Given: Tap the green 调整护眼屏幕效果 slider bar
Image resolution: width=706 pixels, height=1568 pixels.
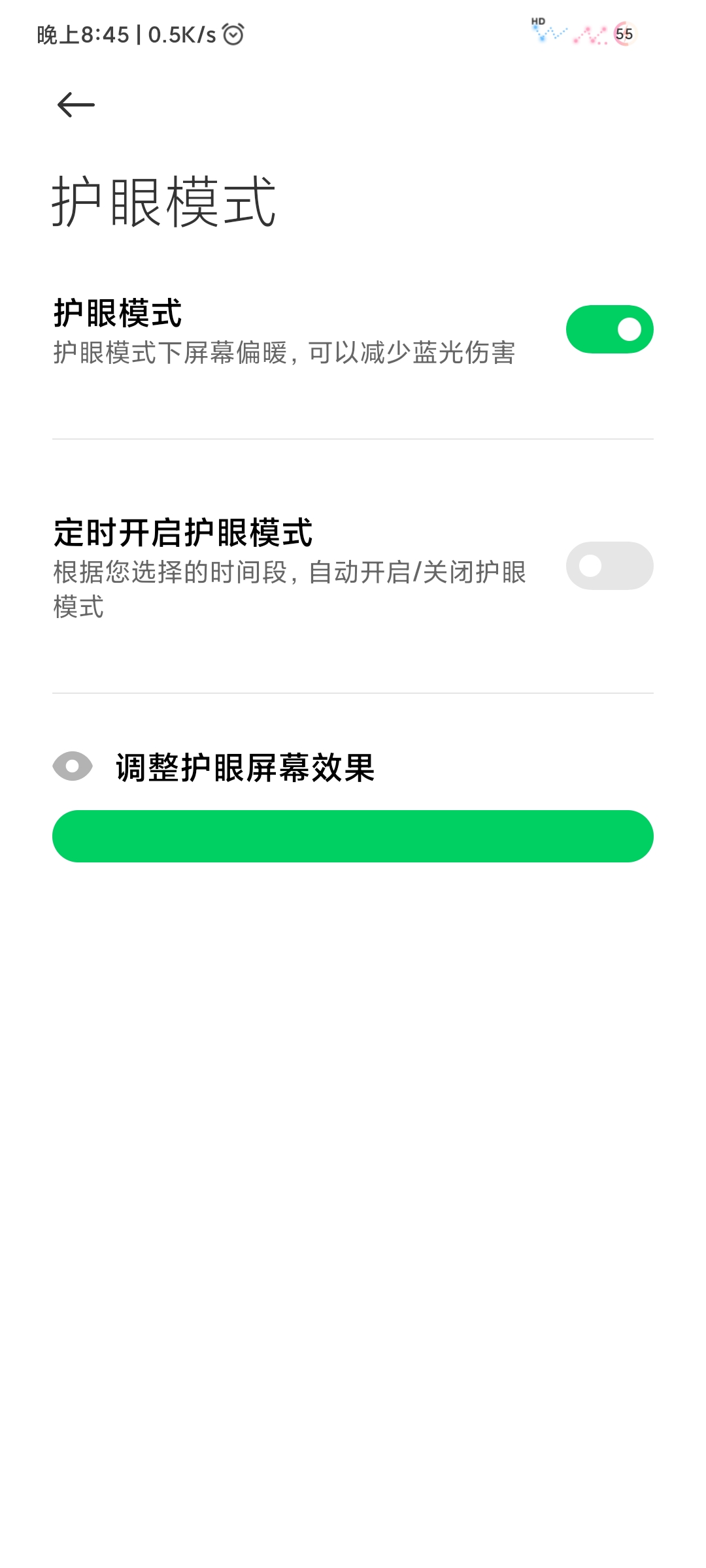Looking at the screenshot, I should click(x=353, y=836).
